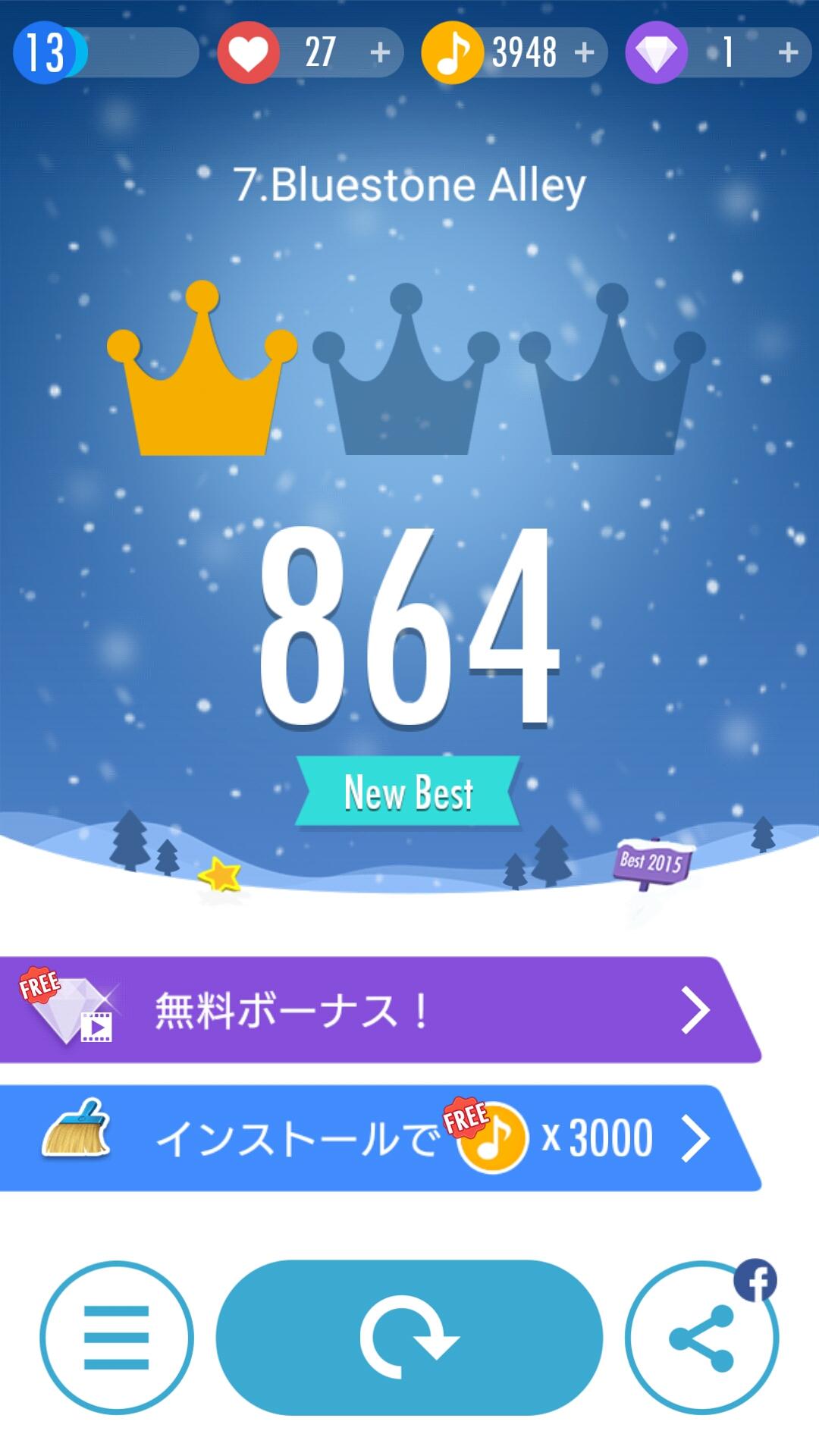Tap the music note currency icon
This screenshot has height=1456, width=819.
tap(453, 52)
